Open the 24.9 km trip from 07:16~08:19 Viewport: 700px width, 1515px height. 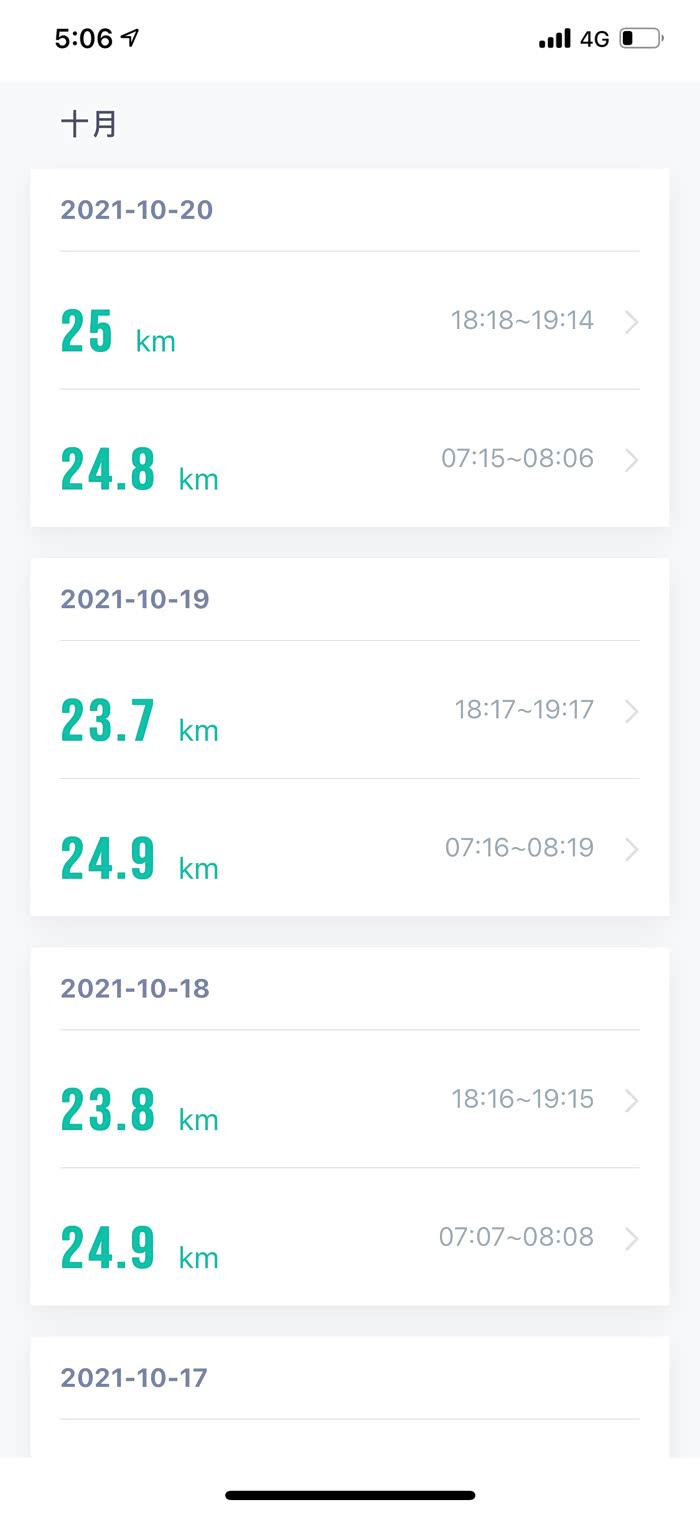349,849
